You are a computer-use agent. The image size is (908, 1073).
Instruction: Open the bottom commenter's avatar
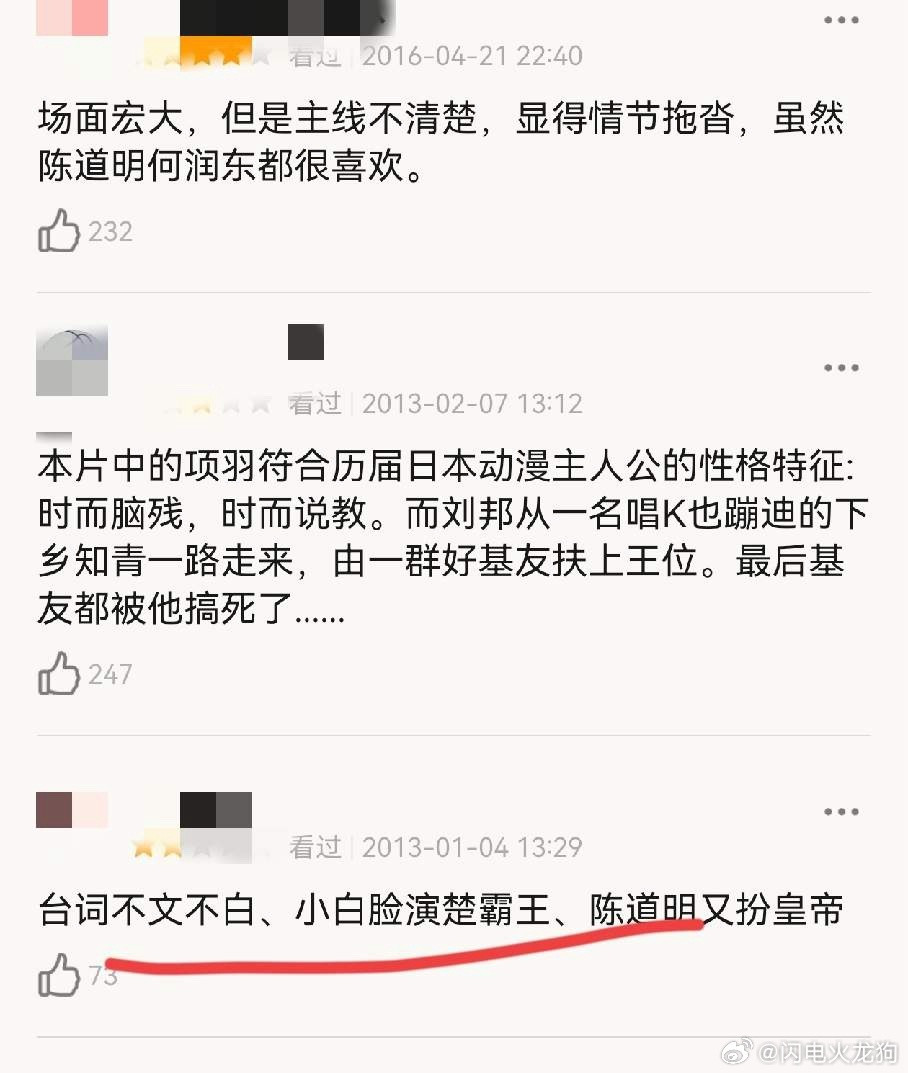[72, 810]
